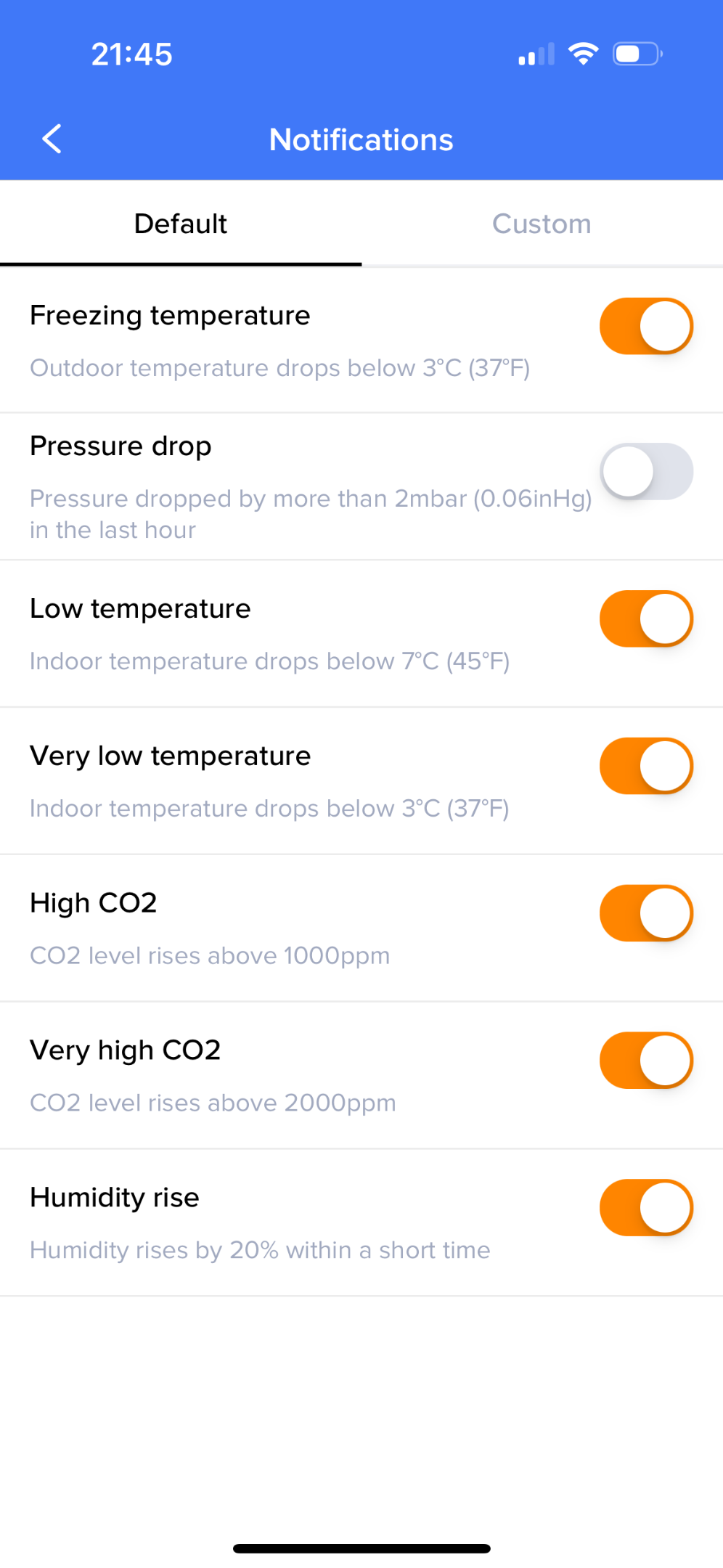The height and width of the screenshot is (1568, 723).
Task: Go back from Notifications screen
Action: [52, 139]
